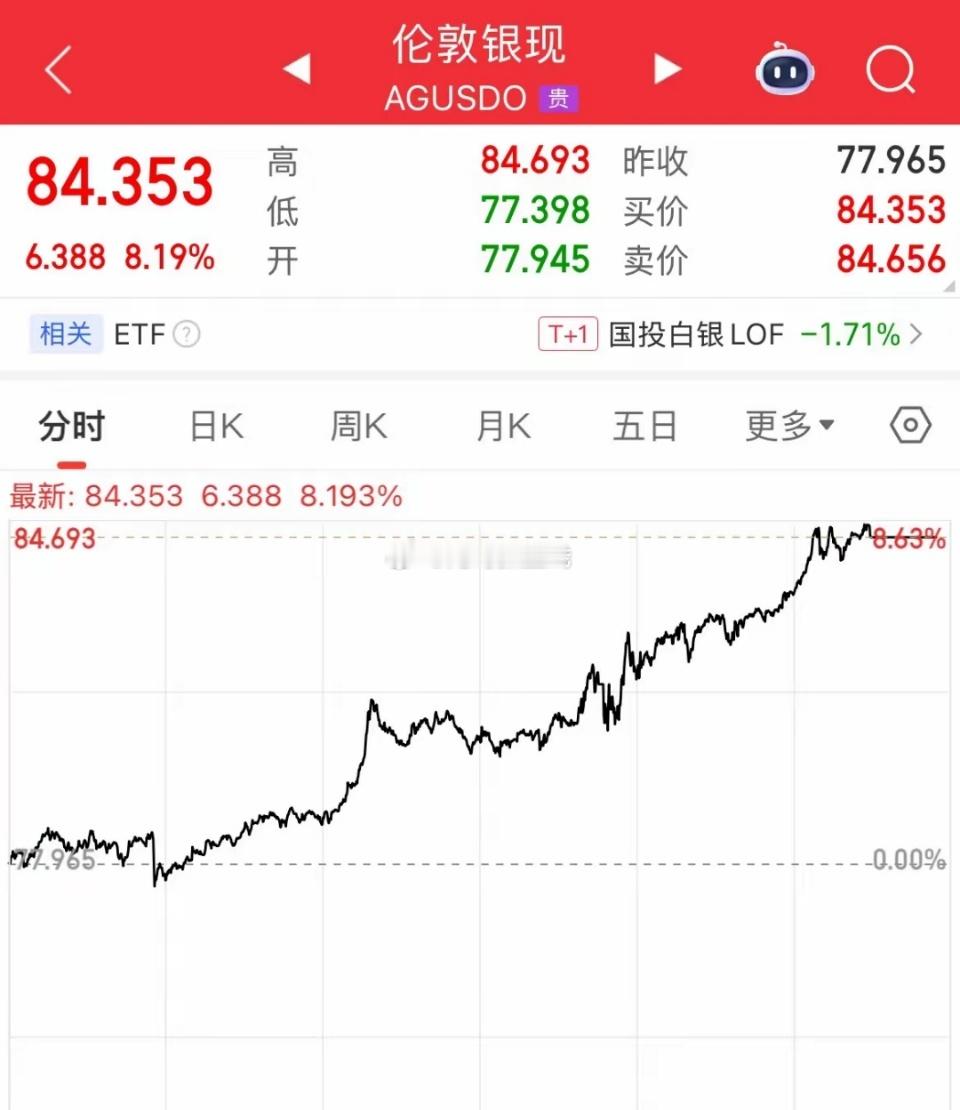Click the T+1 trading label icon
The width and height of the screenshot is (960, 1110).
(x=568, y=335)
